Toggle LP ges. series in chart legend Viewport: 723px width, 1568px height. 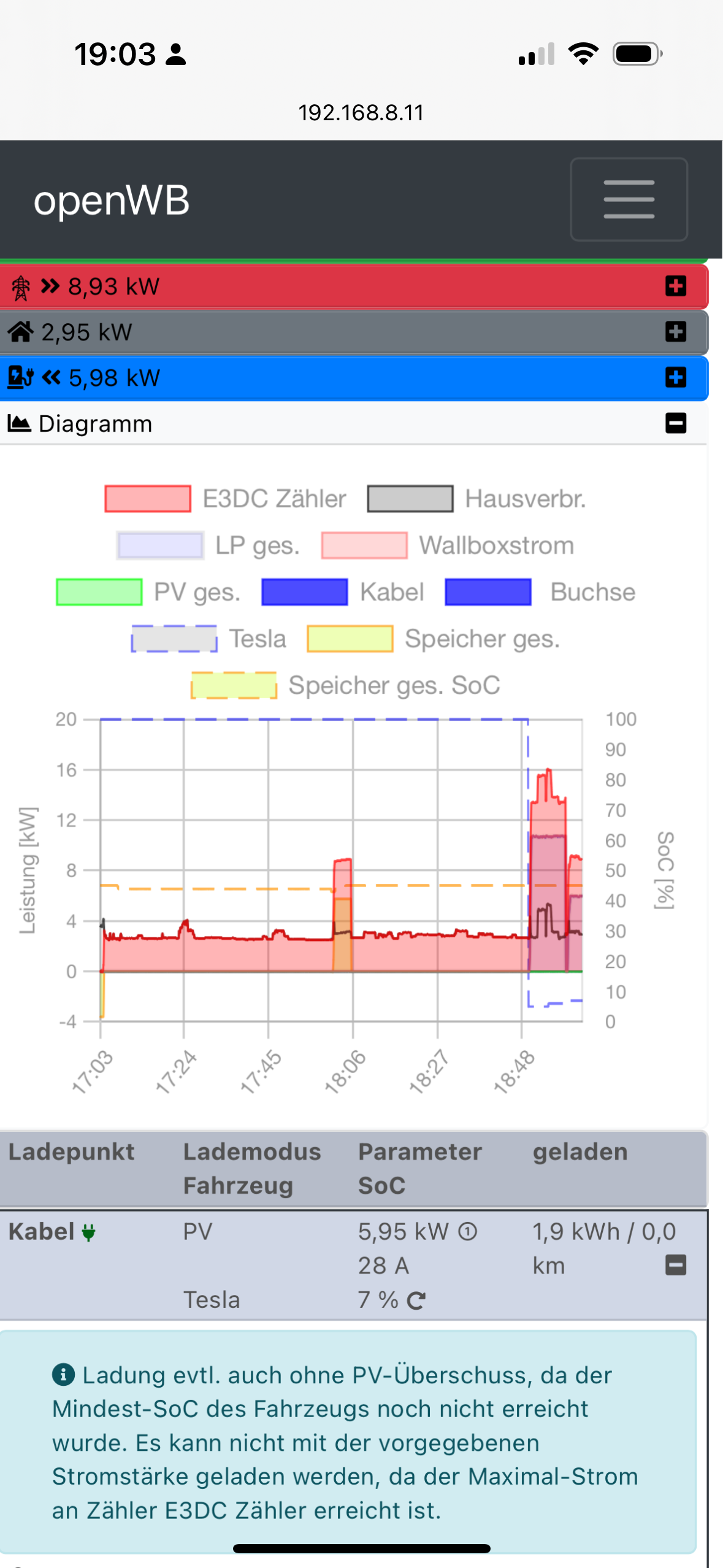point(208,545)
